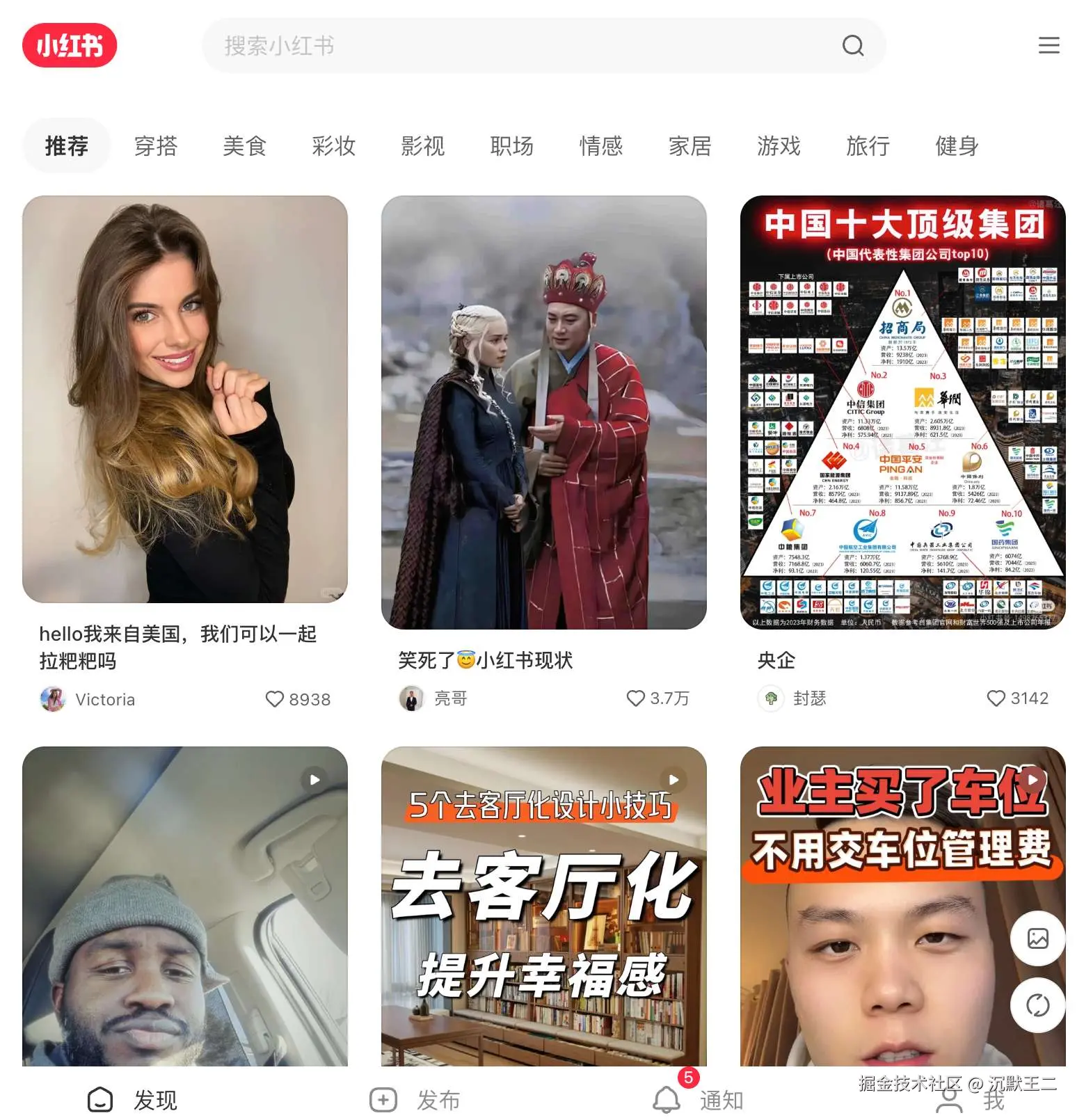The image size is (1084, 1120).
Task: Open the 搜索小红书 search field
Action: coord(515,46)
